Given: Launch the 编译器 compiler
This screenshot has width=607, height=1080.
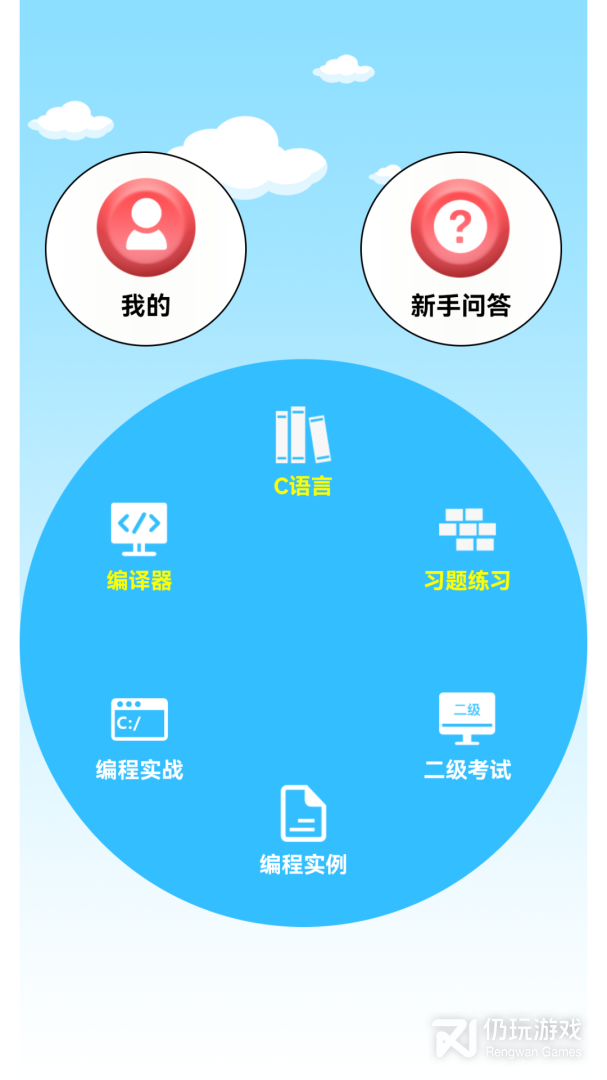Looking at the screenshot, I should [x=139, y=545].
